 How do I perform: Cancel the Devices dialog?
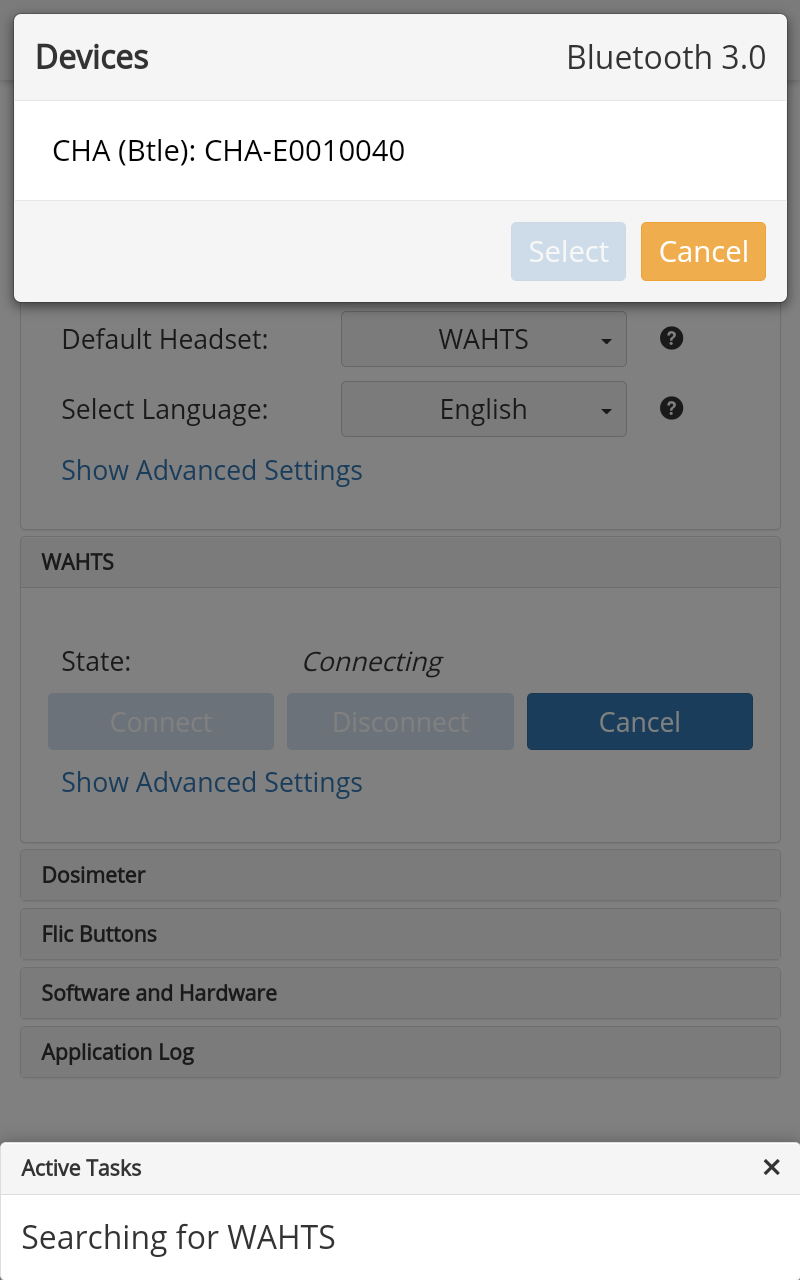(703, 251)
